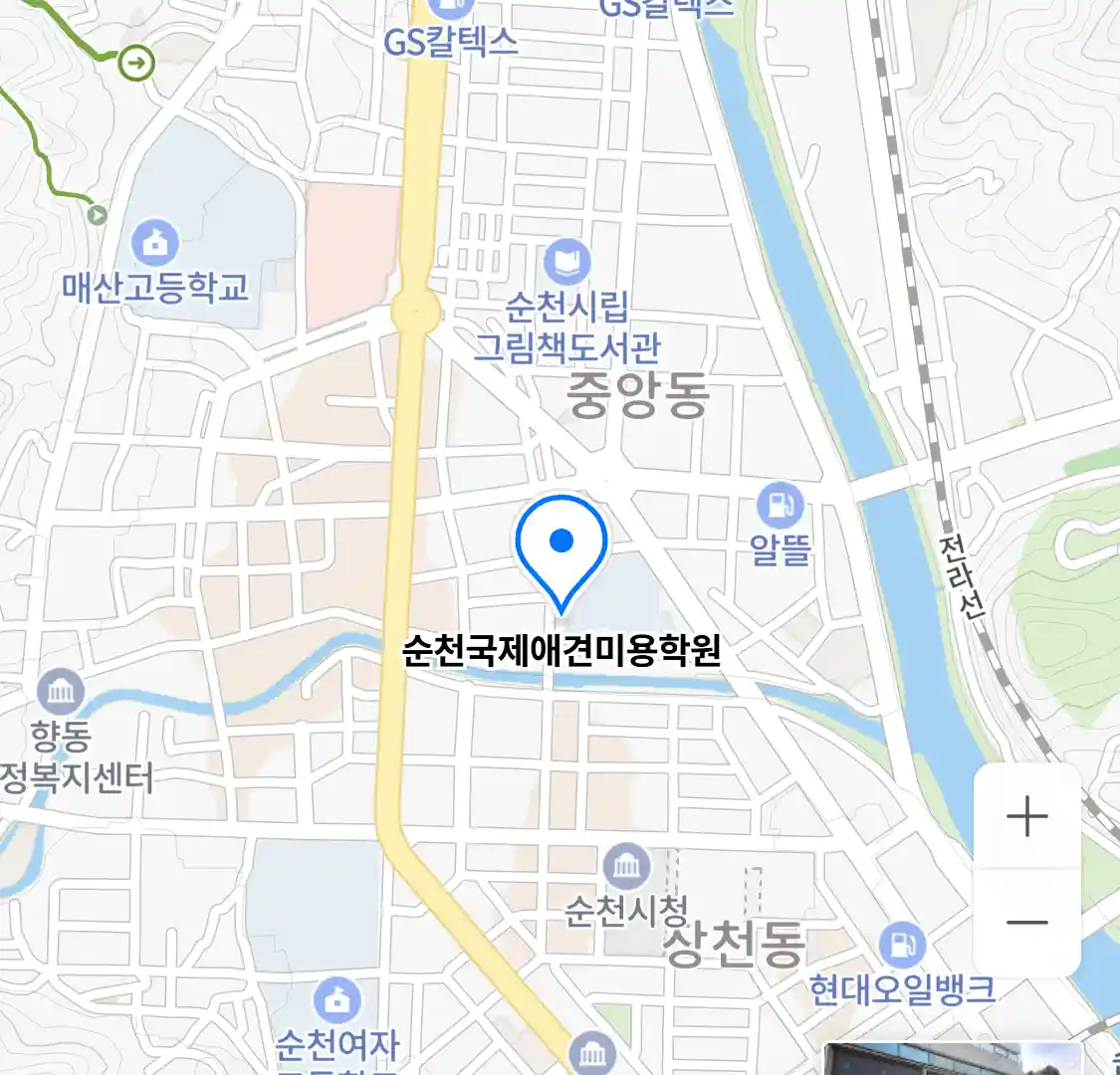1120x1075 pixels.
Task: Open the street view thumbnail
Action: [951, 1060]
